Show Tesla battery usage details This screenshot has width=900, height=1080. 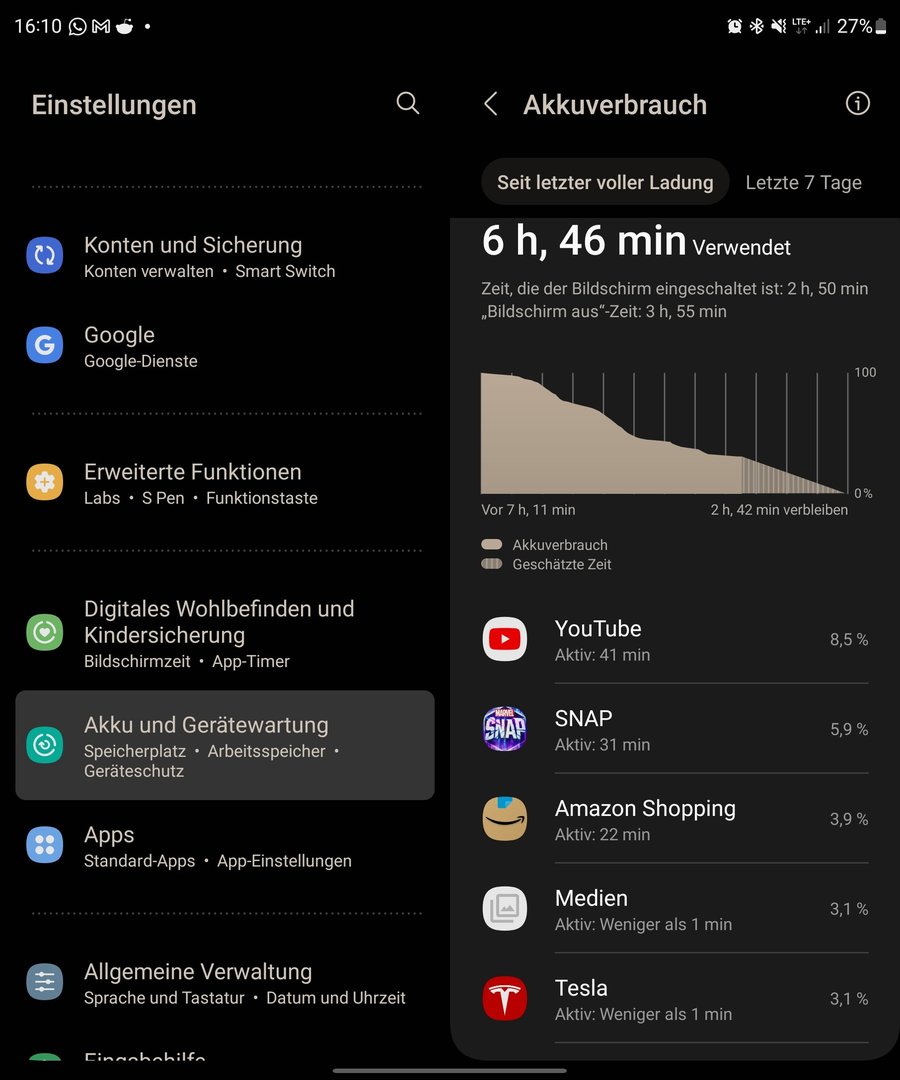[675, 999]
